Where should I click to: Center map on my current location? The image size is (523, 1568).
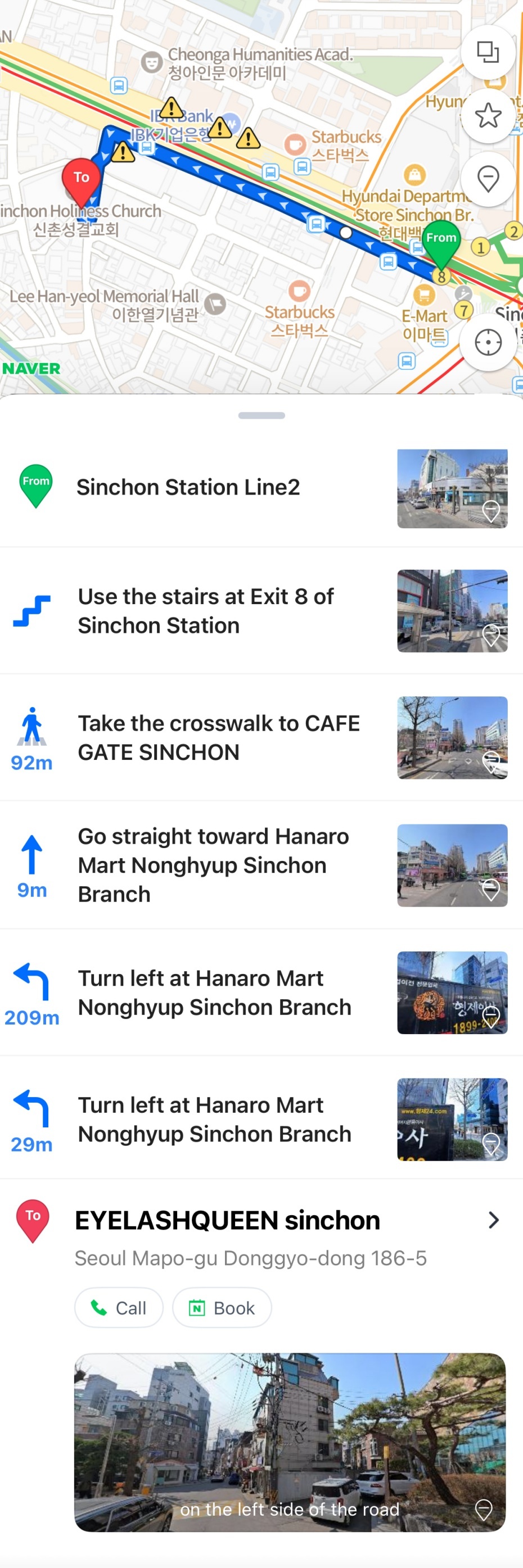pos(488,342)
